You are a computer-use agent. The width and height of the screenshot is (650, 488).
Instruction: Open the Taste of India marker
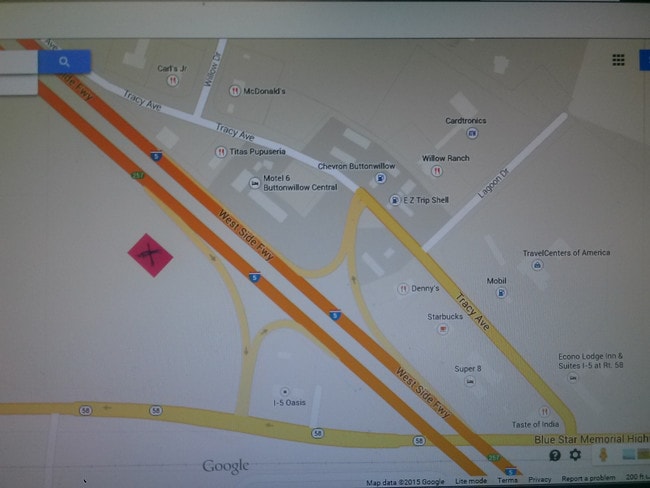(x=544, y=412)
